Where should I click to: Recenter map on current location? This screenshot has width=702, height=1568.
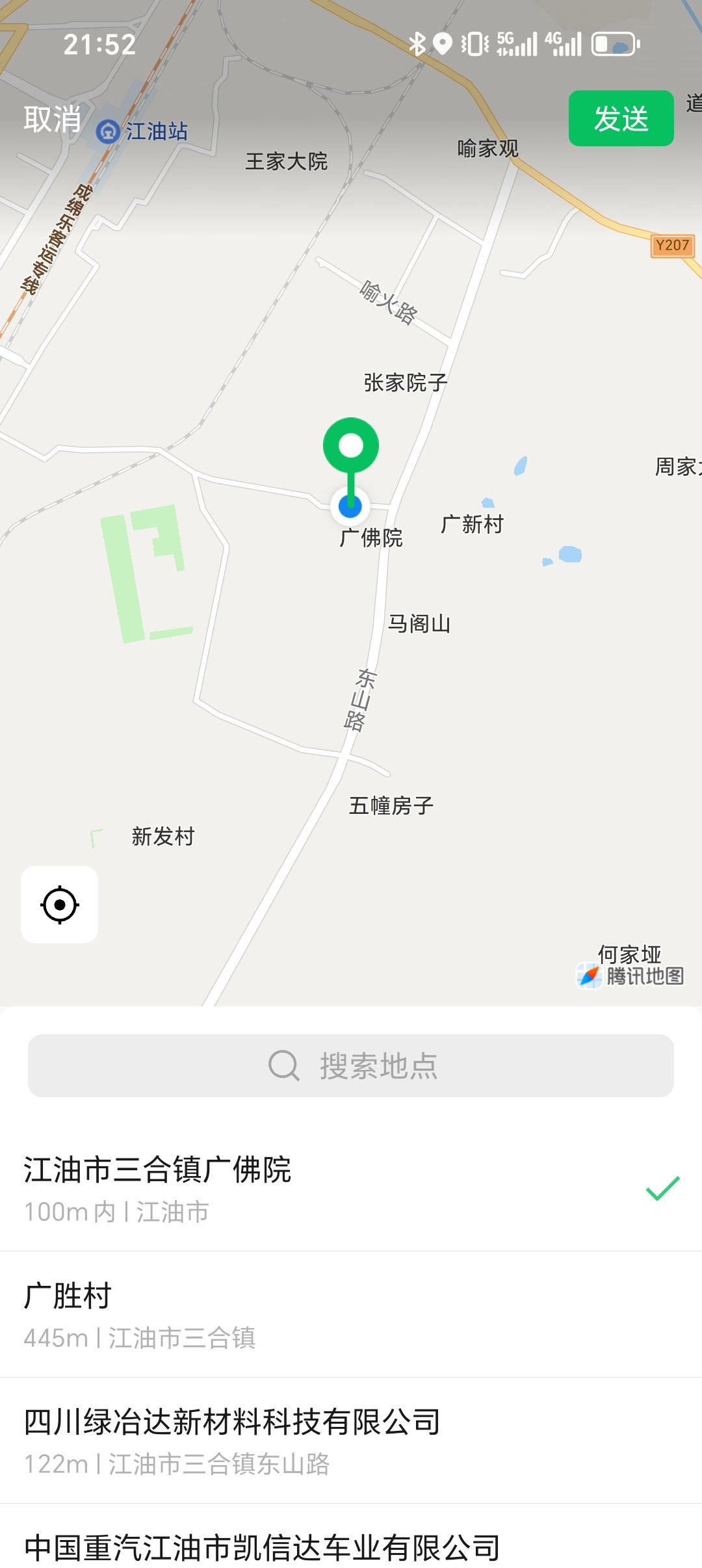(x=60, y=904)
